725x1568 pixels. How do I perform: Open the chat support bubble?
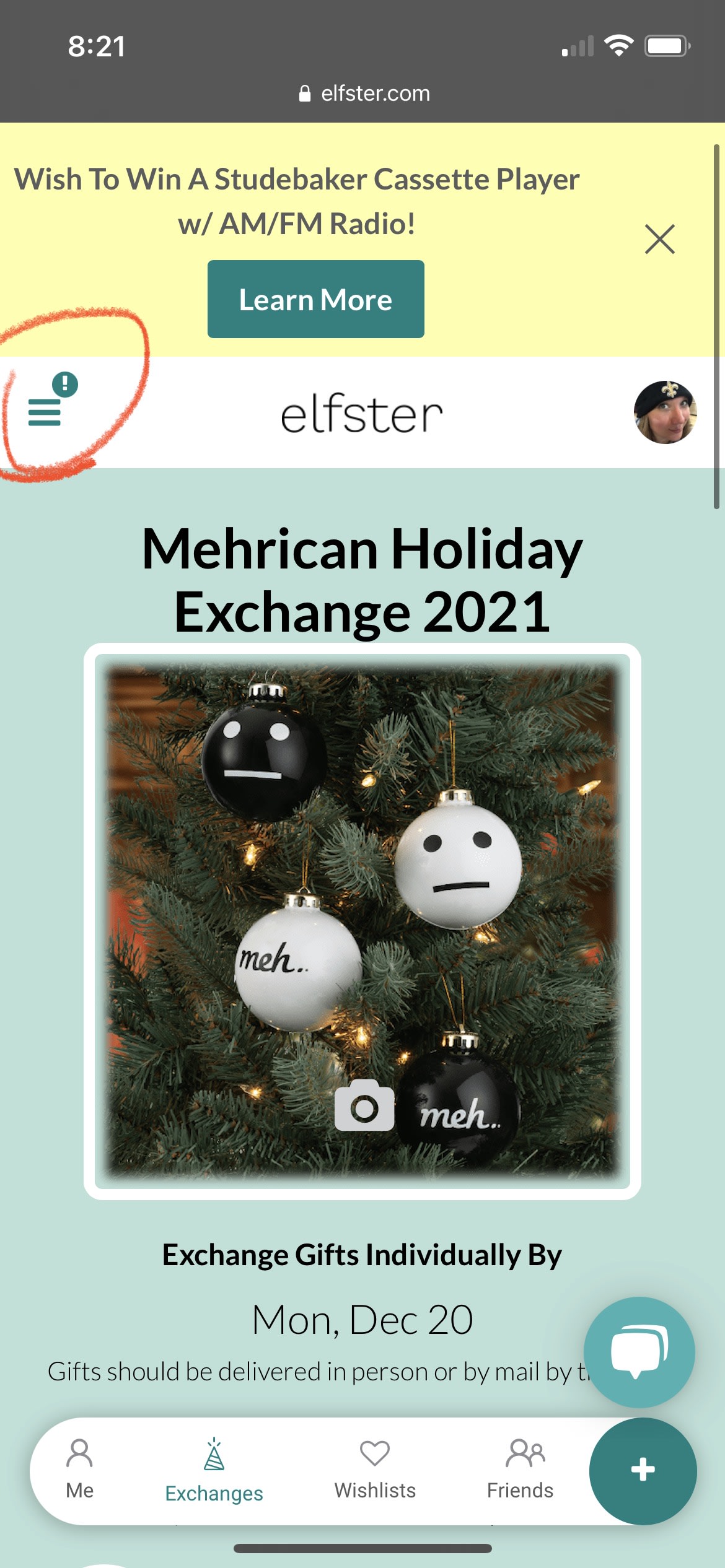point(639,1352)
